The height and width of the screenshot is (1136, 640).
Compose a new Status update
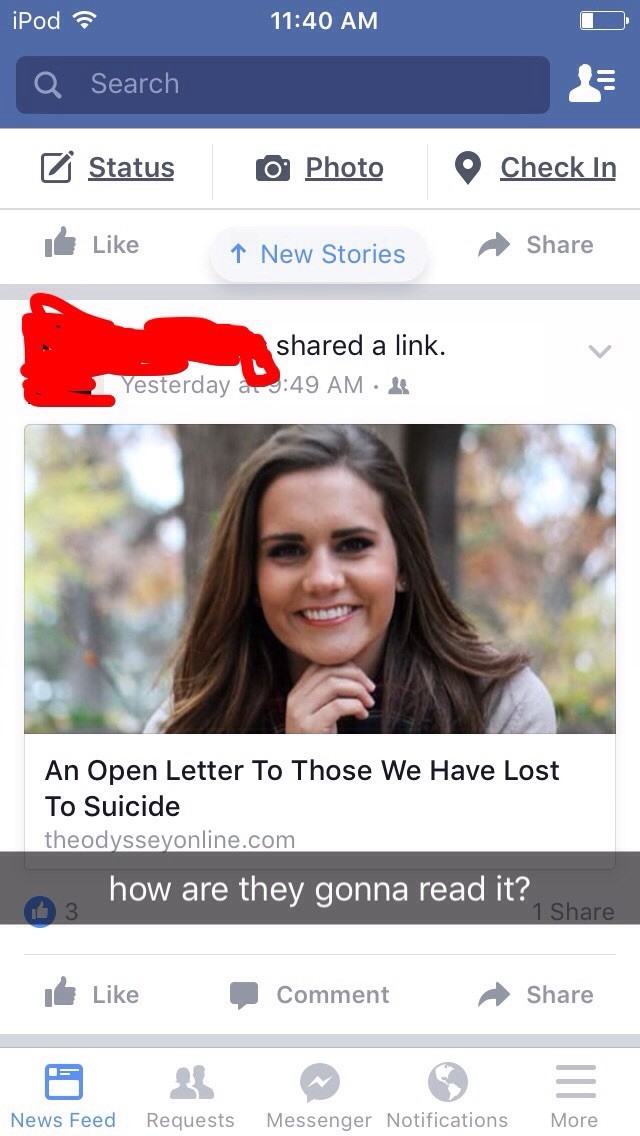click(107, 168)
